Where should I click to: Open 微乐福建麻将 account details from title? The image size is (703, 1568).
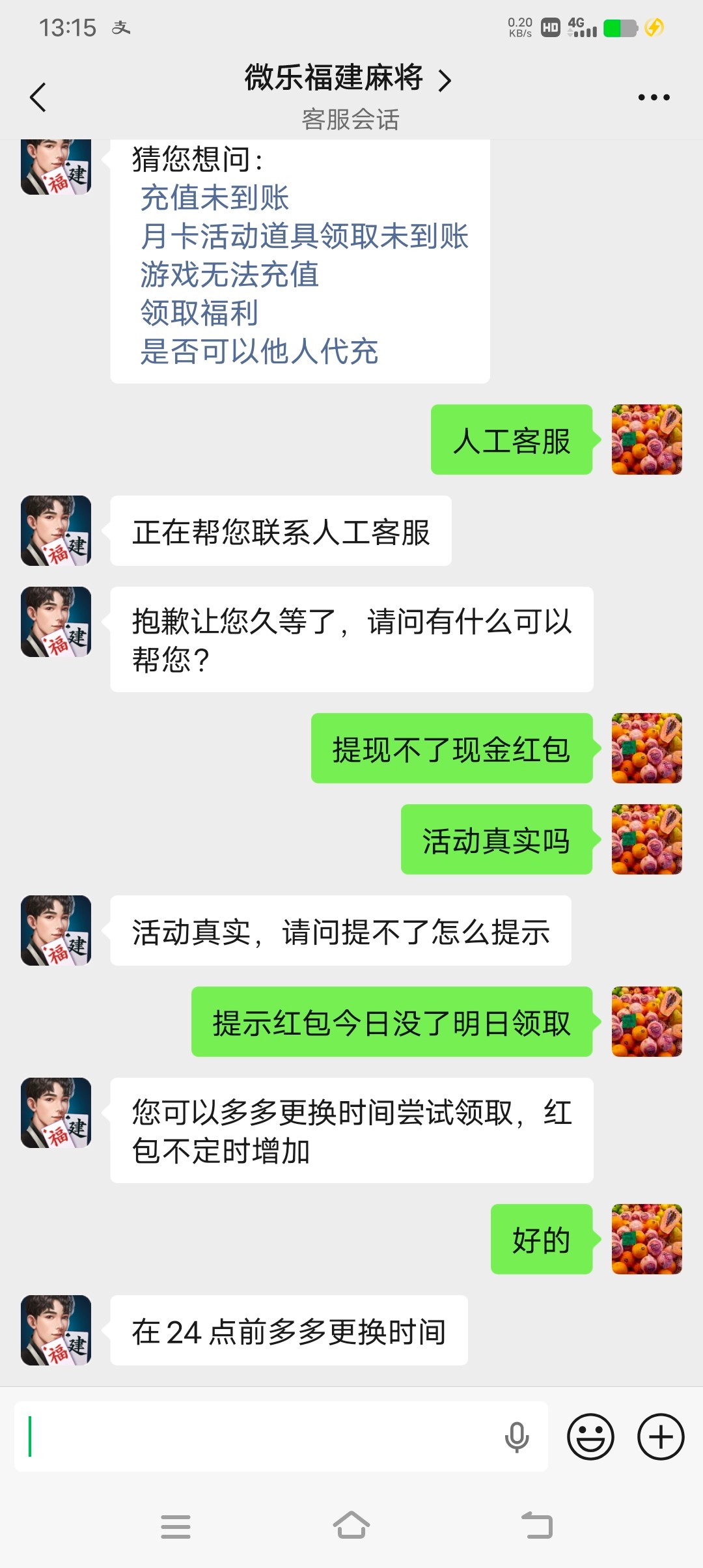[348, 79]
